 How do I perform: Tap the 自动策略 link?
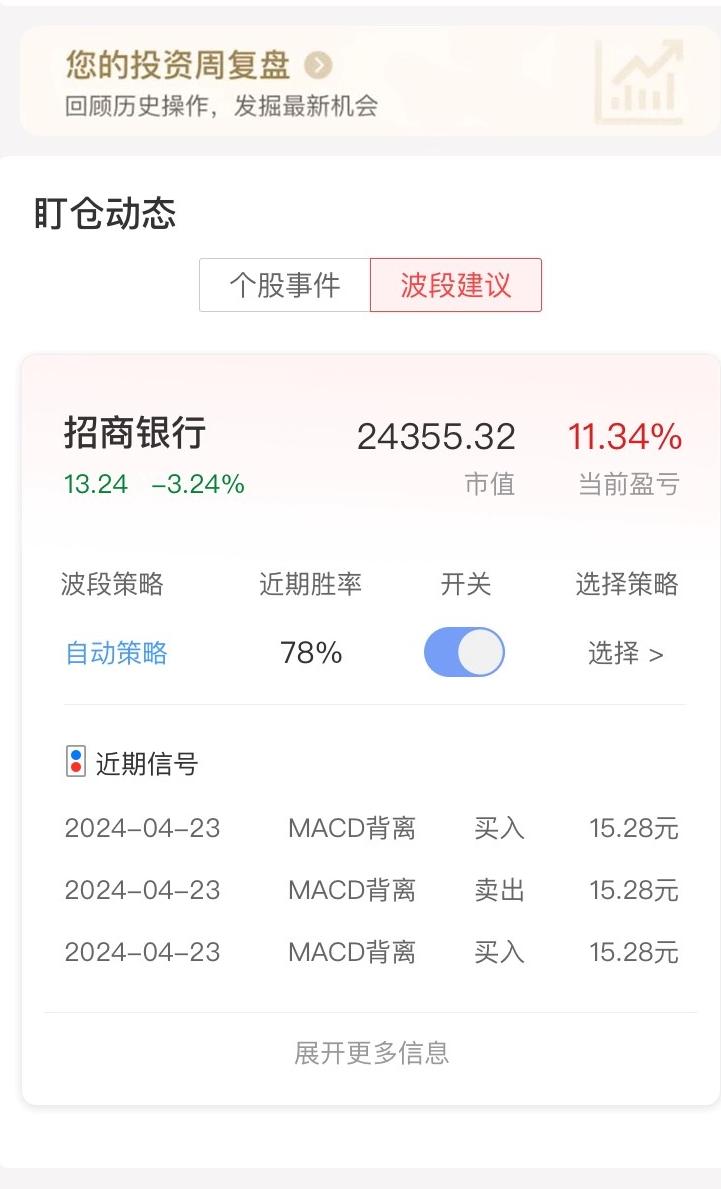116,654
